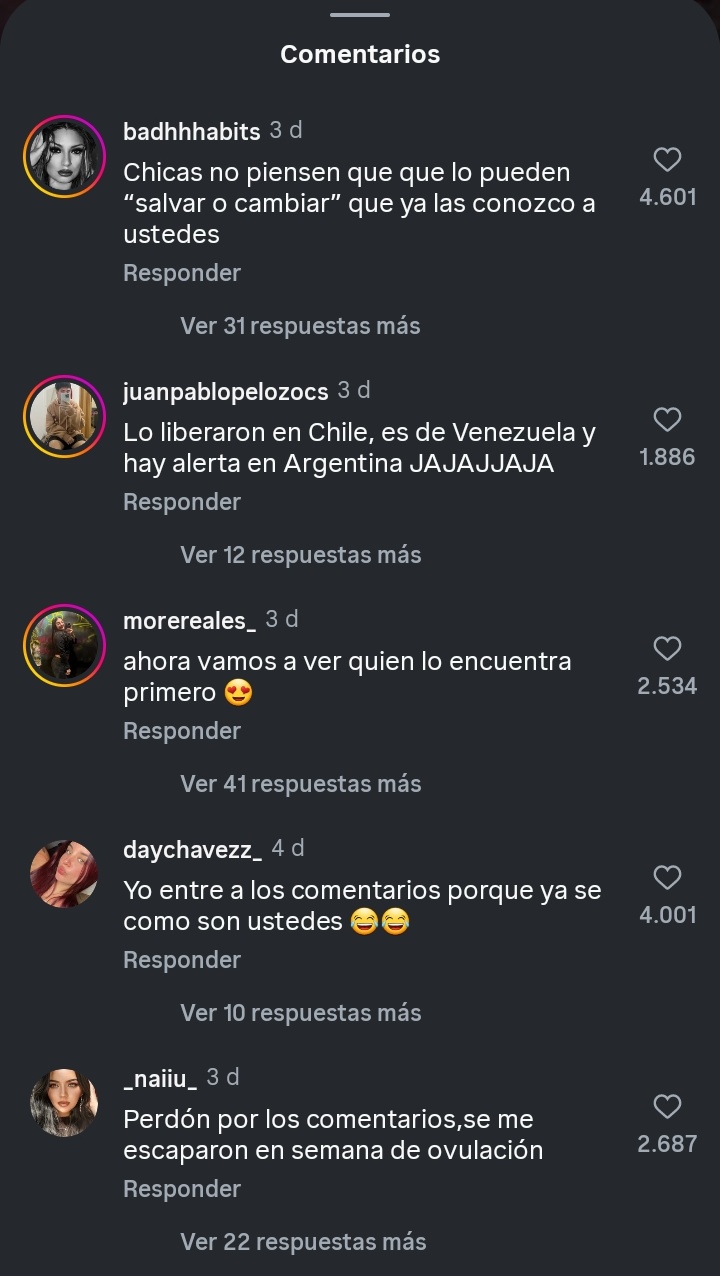The width and height of the screenshot is (720, 1276).
Task: Expand Ver 31 respuestas más
Action: pos(300,326)
